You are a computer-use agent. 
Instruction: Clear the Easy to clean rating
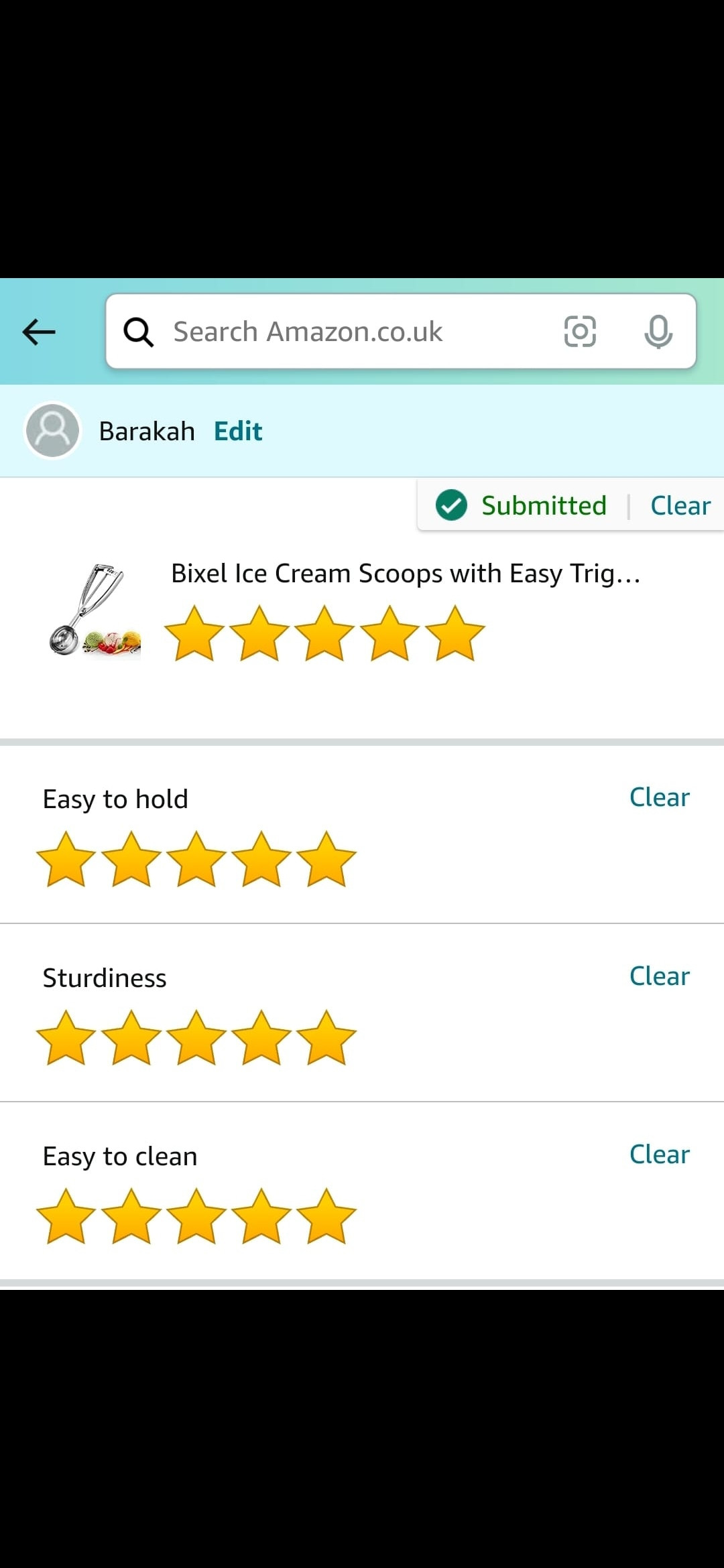pos(659,1155)
